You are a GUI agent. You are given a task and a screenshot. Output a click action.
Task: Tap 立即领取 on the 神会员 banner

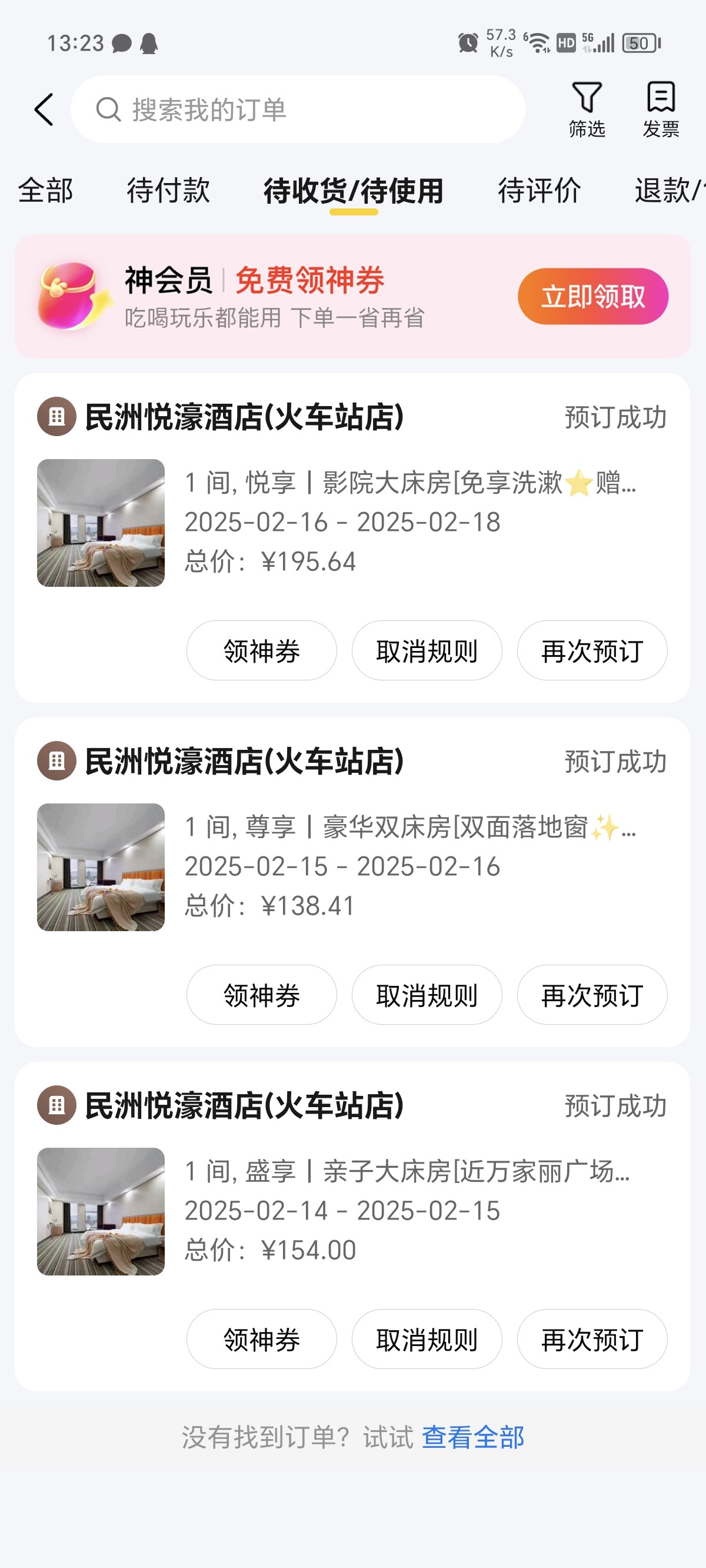593,297
